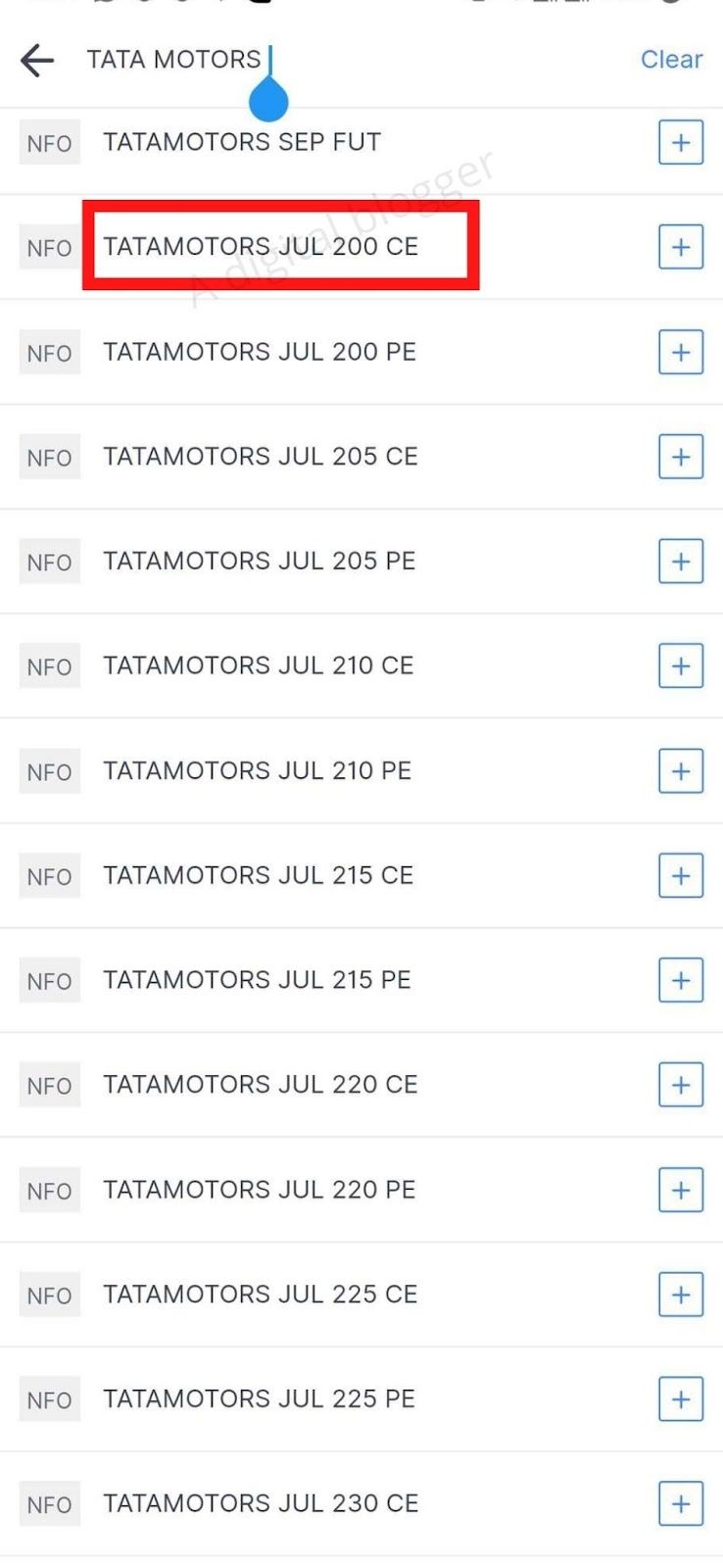This screenshot has width=723, height=1568.
Task: Click Clear to reset the search
Action: 671,60
